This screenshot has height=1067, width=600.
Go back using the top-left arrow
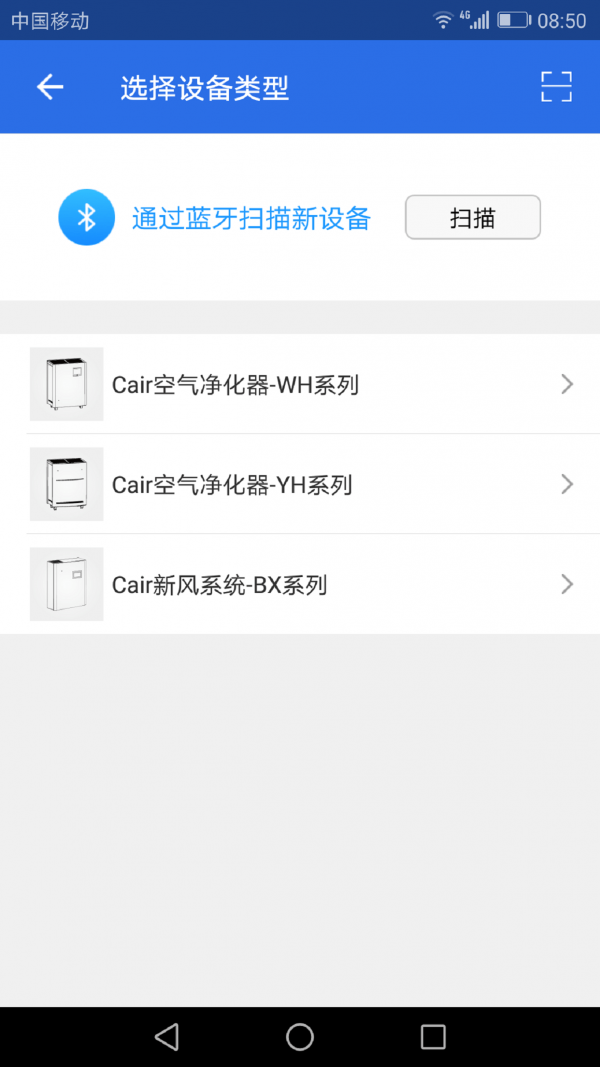coord(50,87)
